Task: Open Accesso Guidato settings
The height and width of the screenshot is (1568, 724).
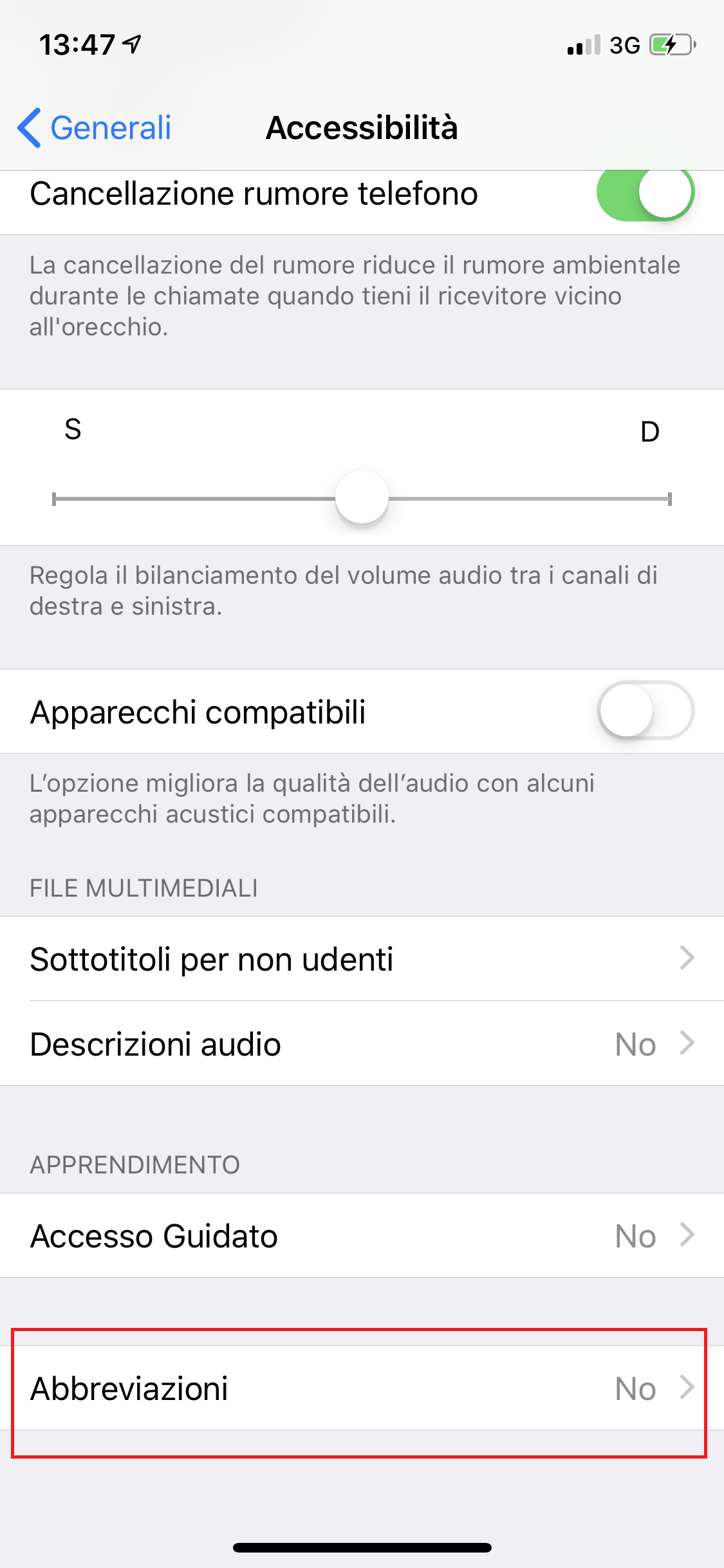Action: [362, 1235]
